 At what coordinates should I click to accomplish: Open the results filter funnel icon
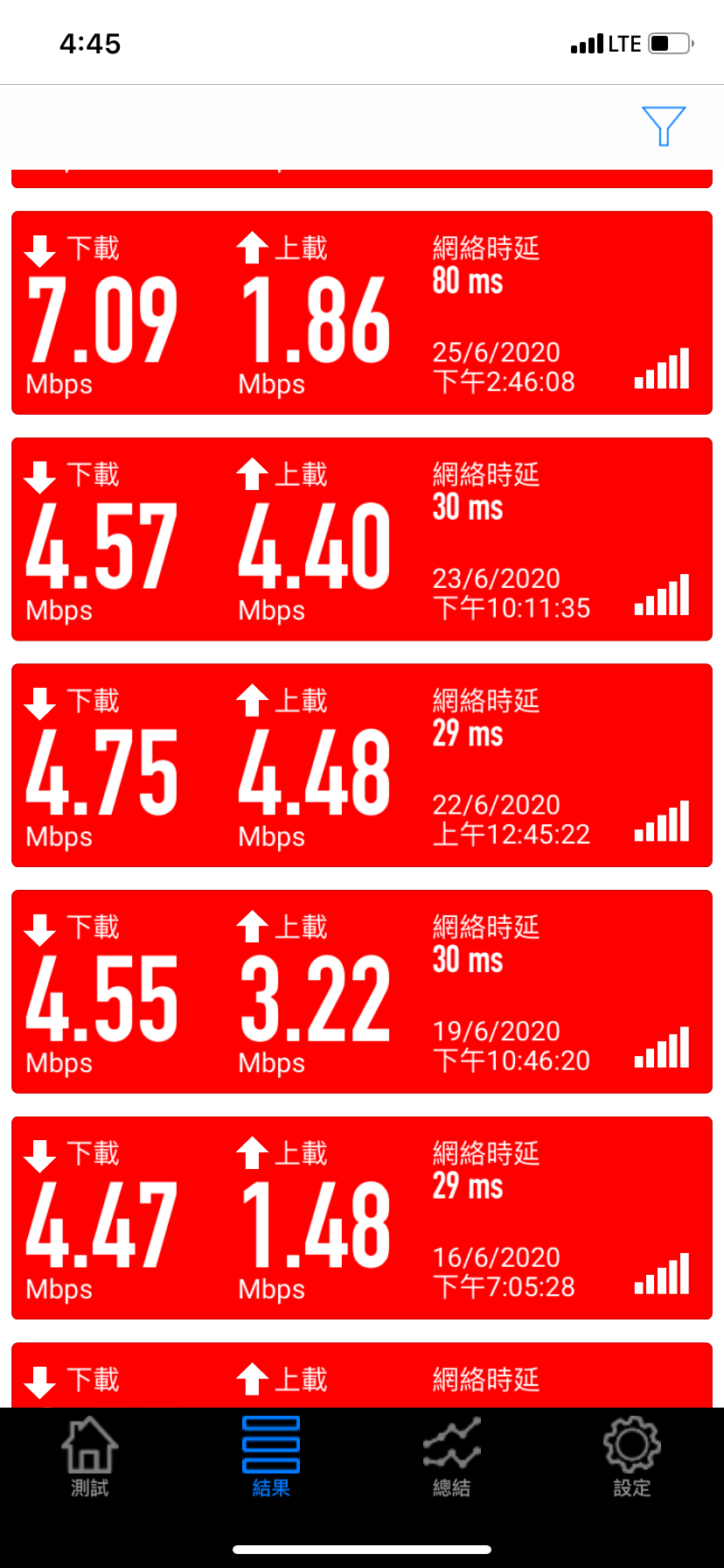(664, 126)
